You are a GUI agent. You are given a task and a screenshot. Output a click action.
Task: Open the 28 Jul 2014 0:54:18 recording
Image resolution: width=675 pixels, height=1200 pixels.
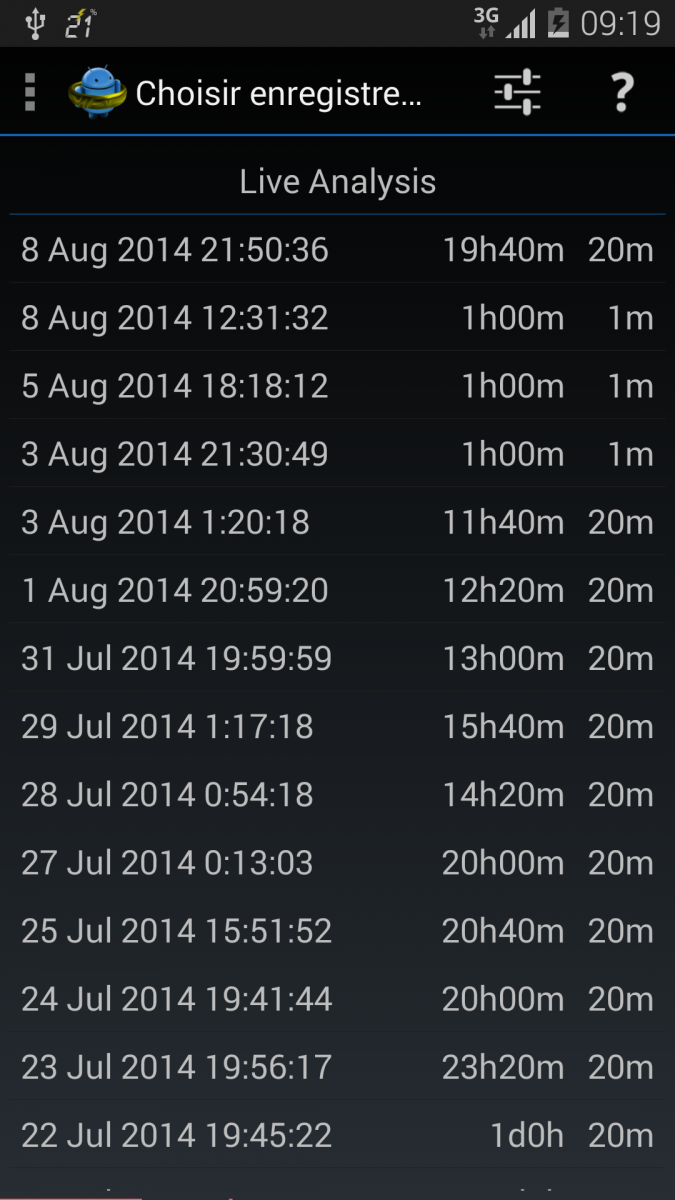pos(337,794)
